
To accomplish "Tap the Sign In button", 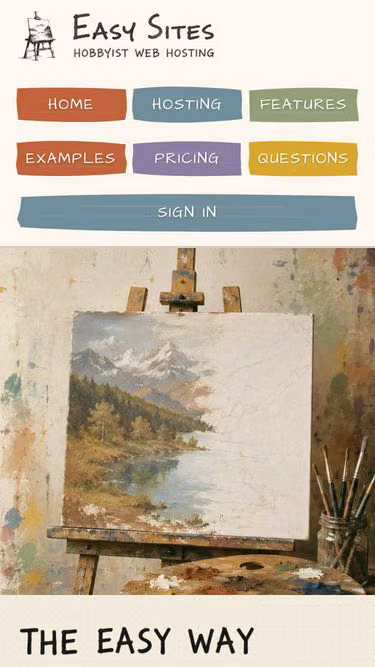I will point(187,212).
